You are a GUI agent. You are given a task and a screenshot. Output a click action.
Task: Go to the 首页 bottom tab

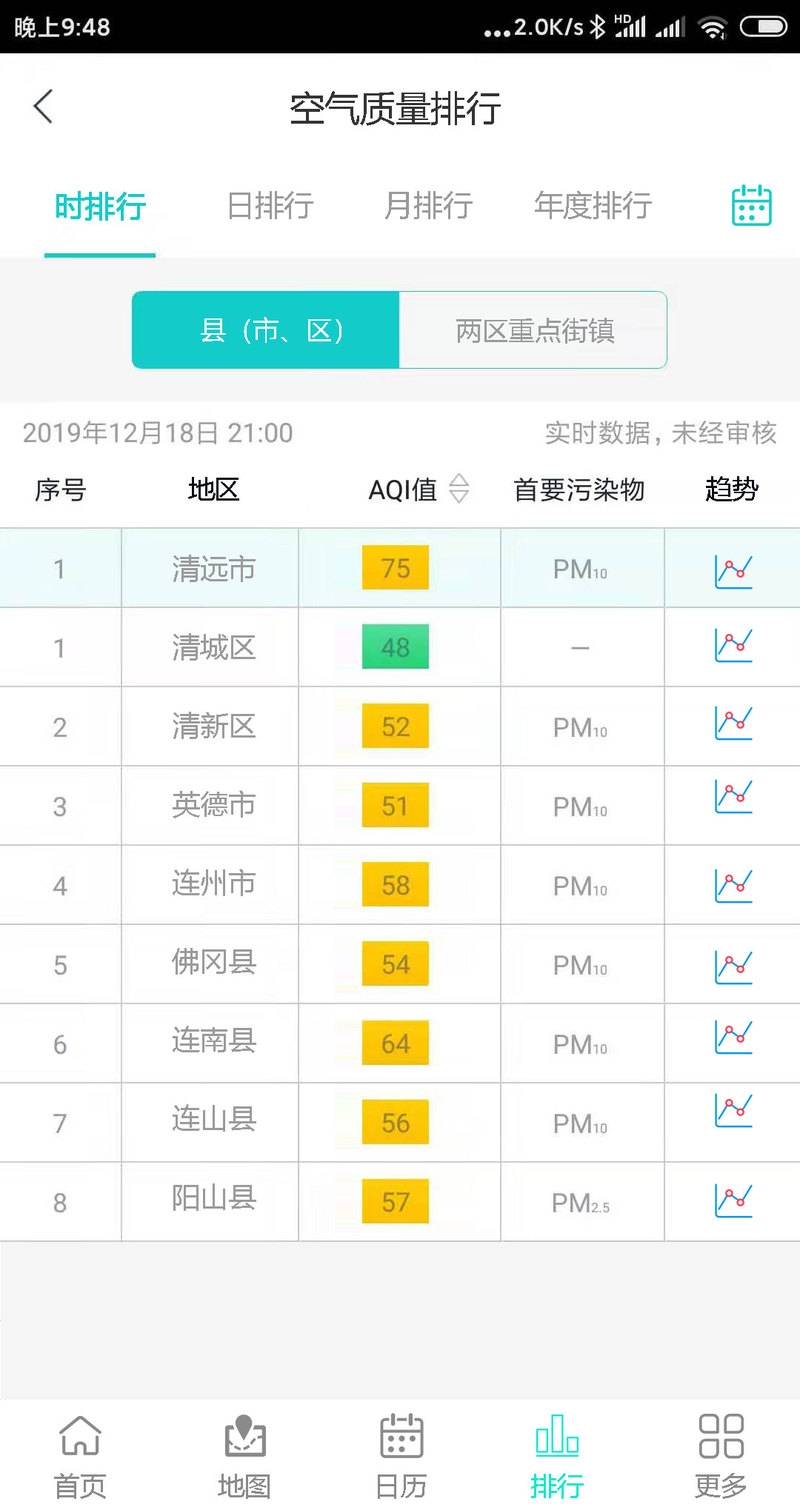(x=80, y=1455)
